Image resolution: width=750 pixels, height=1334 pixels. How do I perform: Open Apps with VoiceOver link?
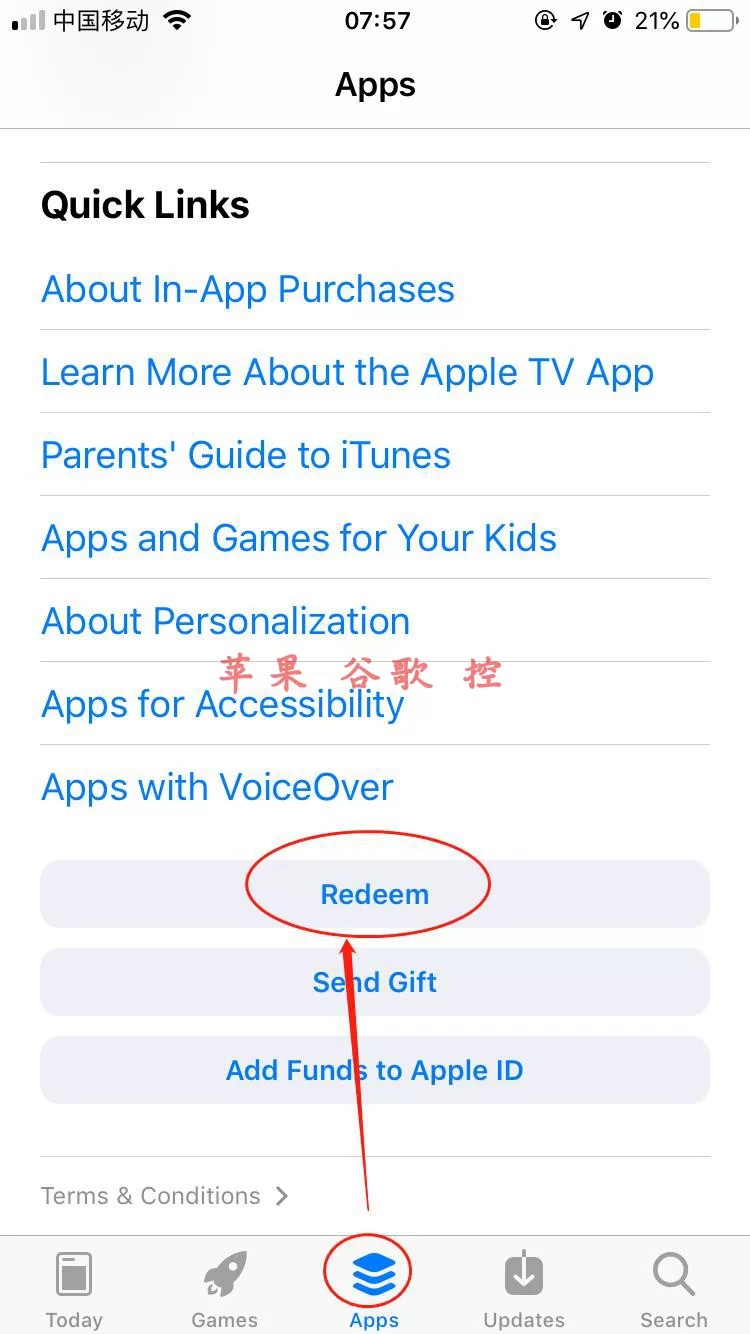point(216,787)
